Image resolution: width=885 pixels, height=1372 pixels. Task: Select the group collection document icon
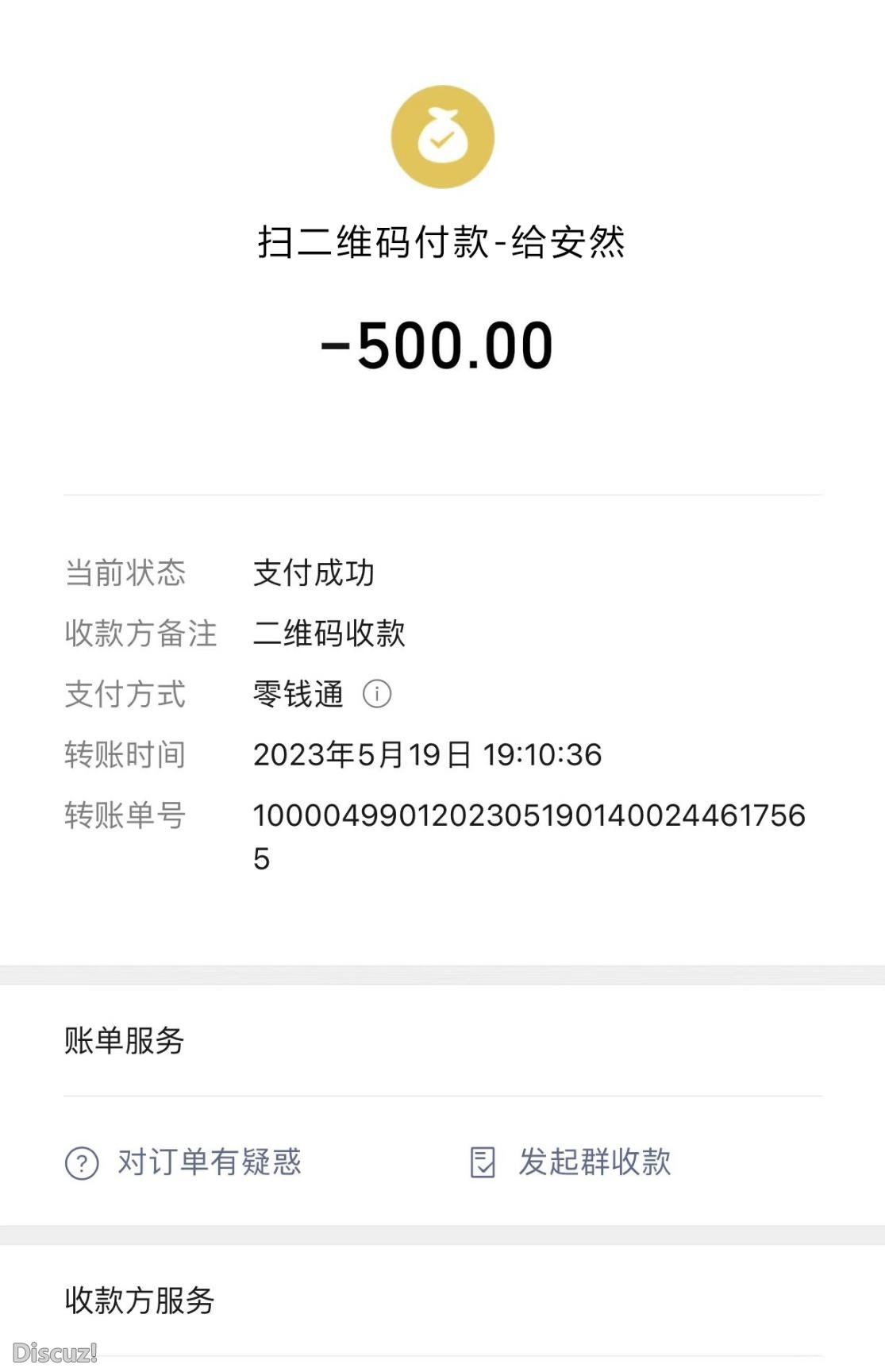click(x=483, y=1162)
